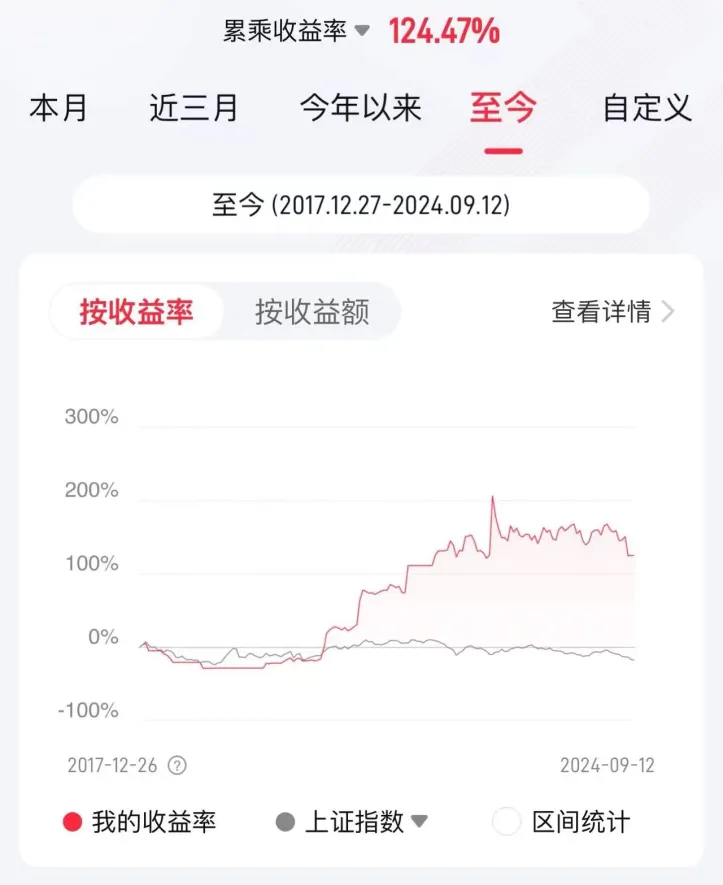Select the 今年以来 period tab

click(361, 108)
